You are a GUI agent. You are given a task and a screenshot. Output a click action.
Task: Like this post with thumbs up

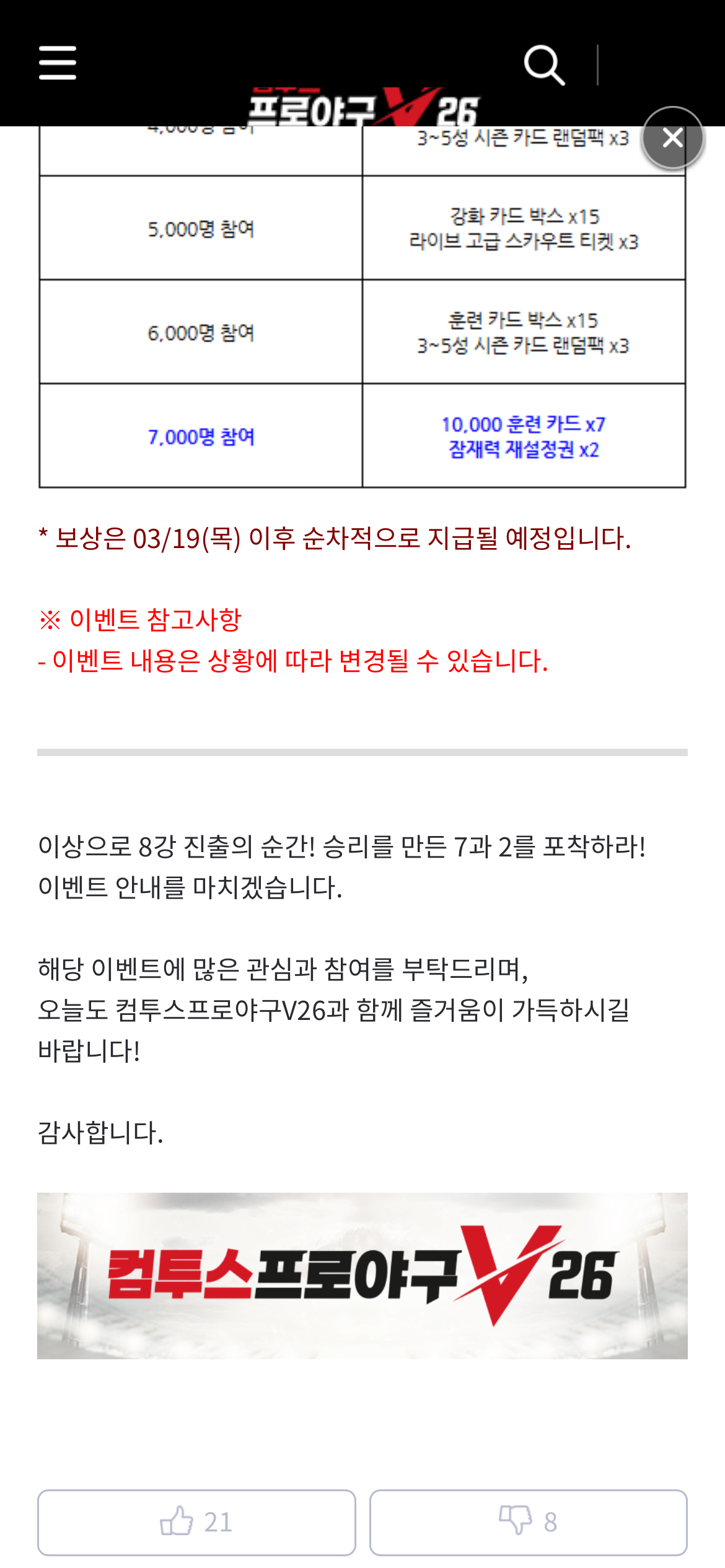(196, 1522)
